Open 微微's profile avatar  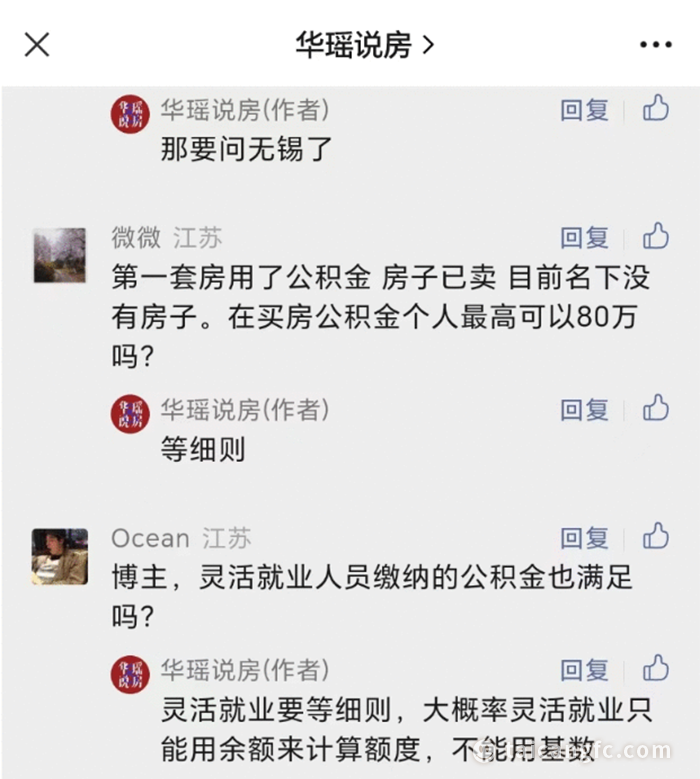pyautogui.click(x=60, y=255)
